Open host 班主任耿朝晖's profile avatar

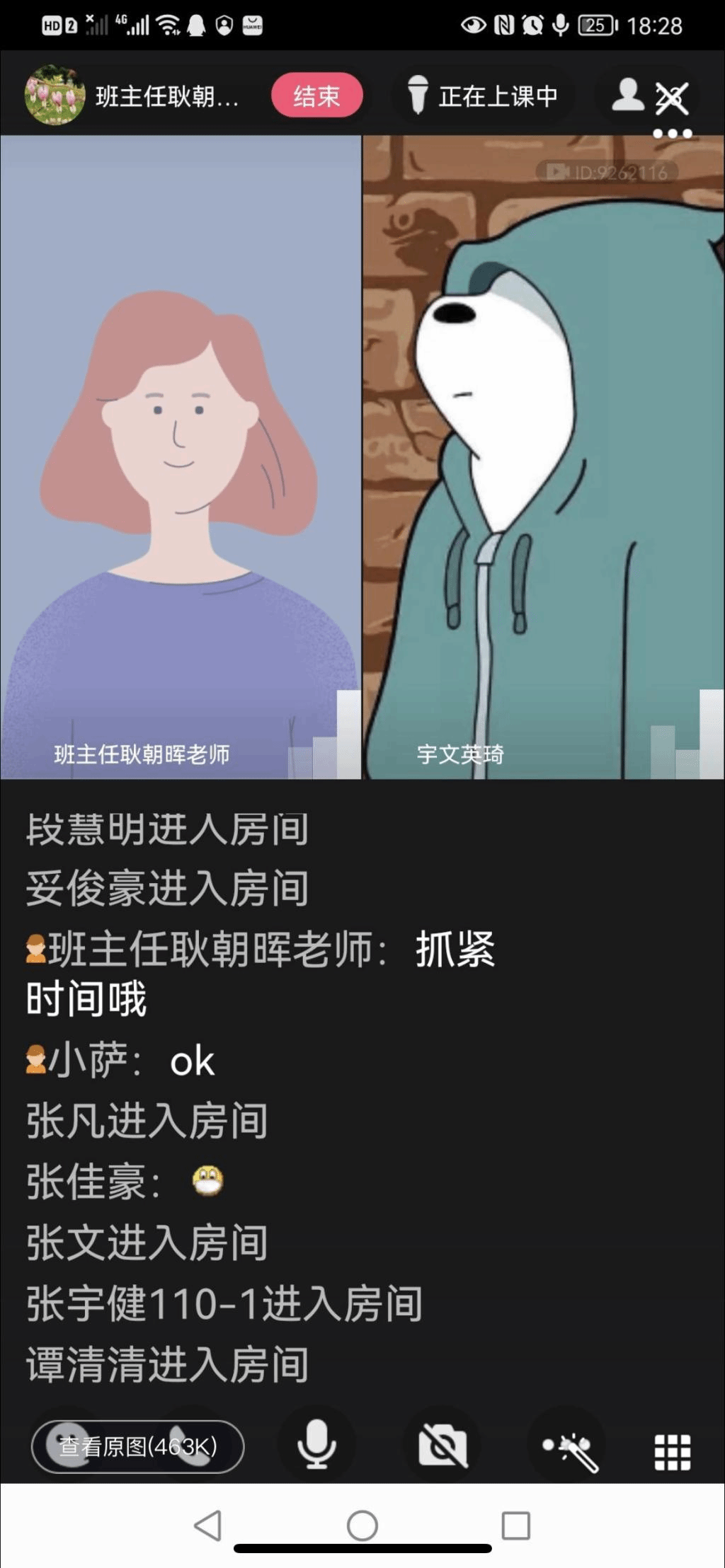point(55,95)
